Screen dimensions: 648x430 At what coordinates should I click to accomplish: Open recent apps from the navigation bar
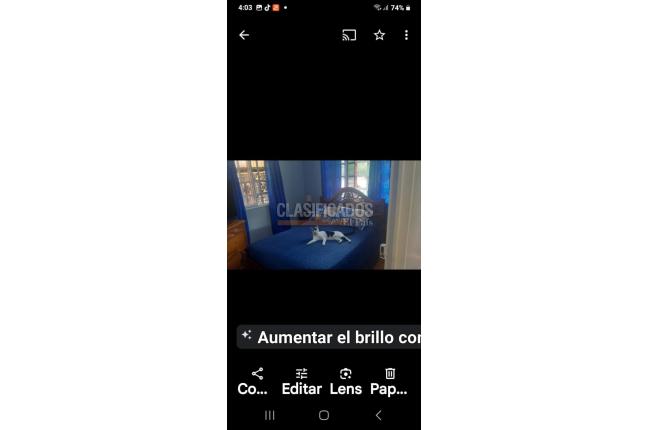(270, 415)
